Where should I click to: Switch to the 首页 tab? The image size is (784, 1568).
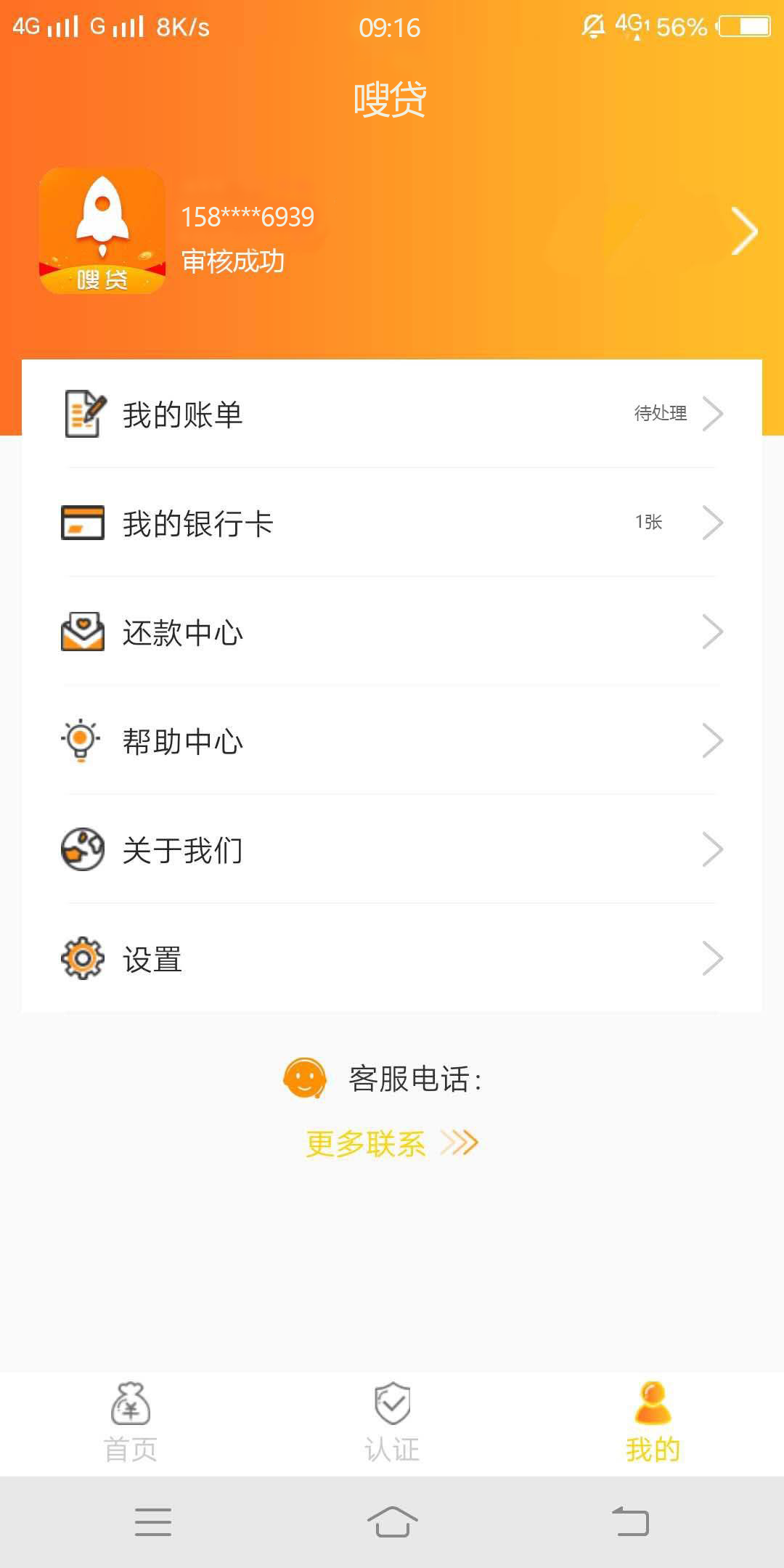click(x=131, y=1423)
